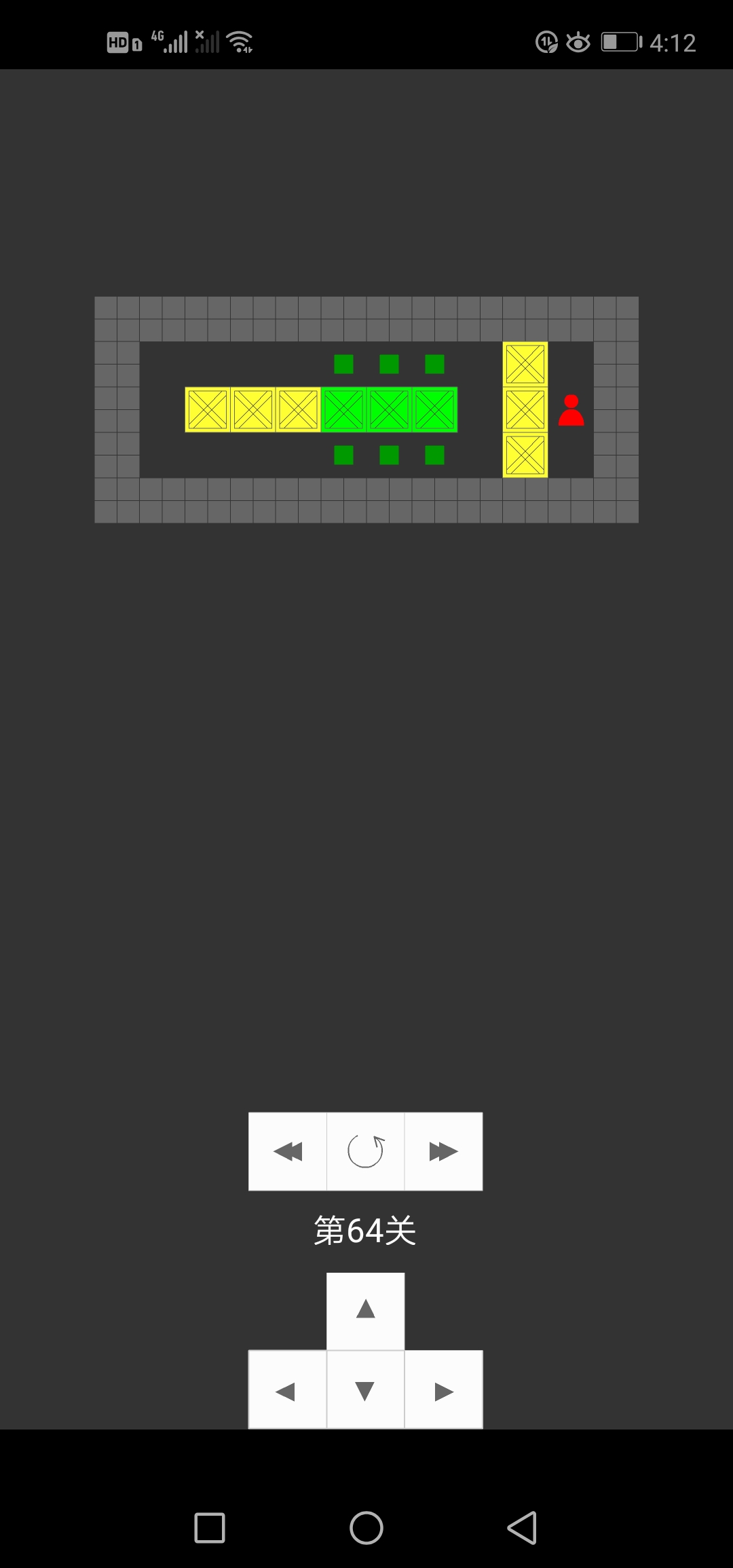
Task: Open recent apps from navigation bar
Action: click(x=210, y=1528)
